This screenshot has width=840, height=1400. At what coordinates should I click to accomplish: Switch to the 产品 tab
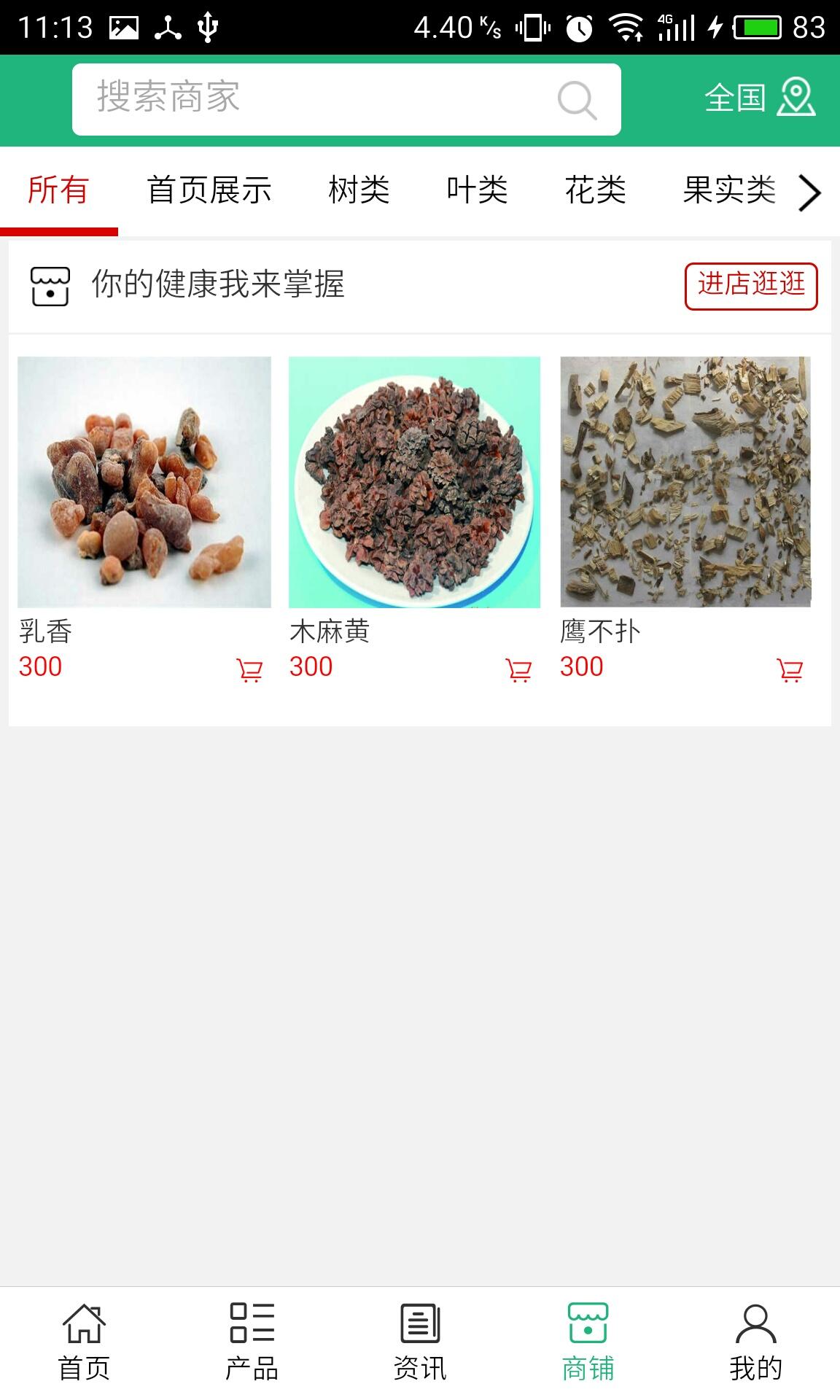(x=252, y=1342)
